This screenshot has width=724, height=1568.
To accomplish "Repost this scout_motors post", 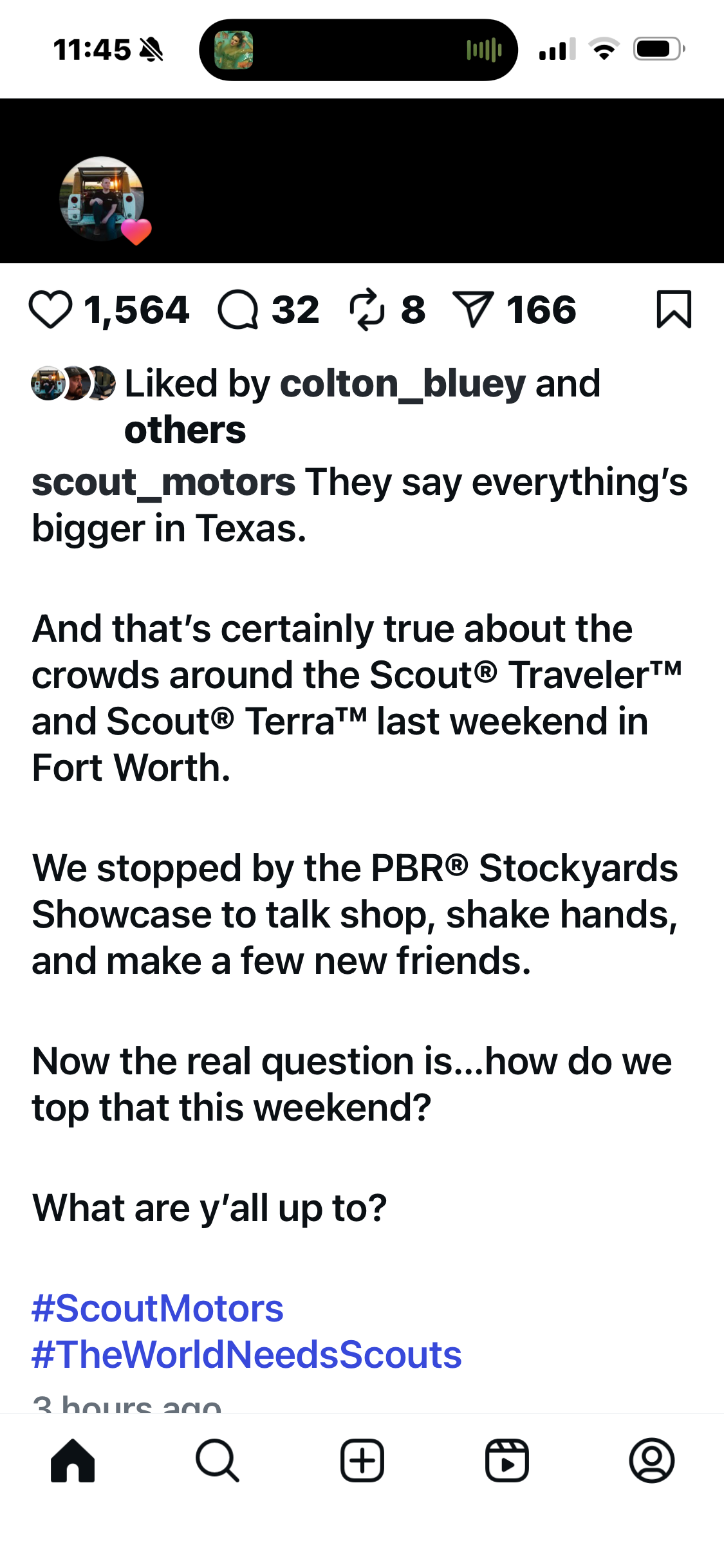I will coord(367,310).
